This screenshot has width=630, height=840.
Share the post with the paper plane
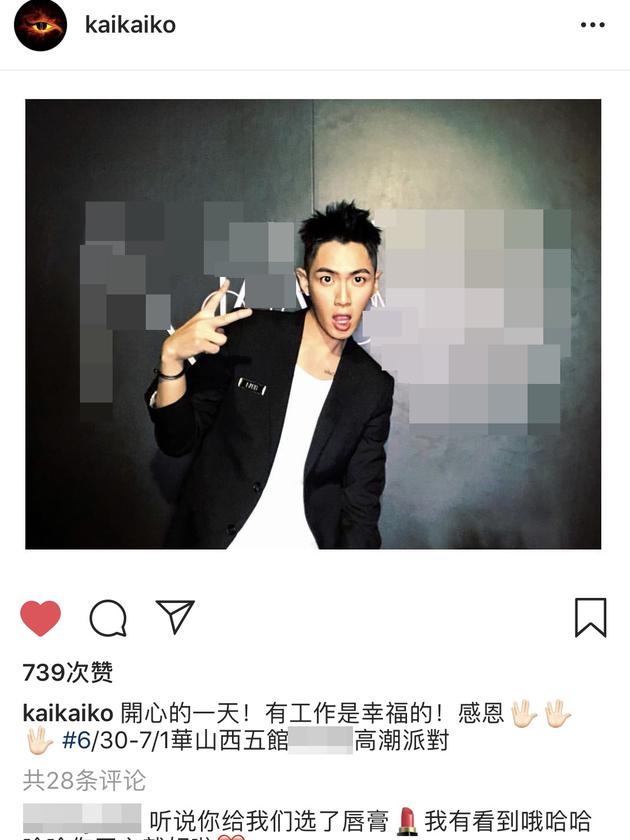tap(175, 617)
